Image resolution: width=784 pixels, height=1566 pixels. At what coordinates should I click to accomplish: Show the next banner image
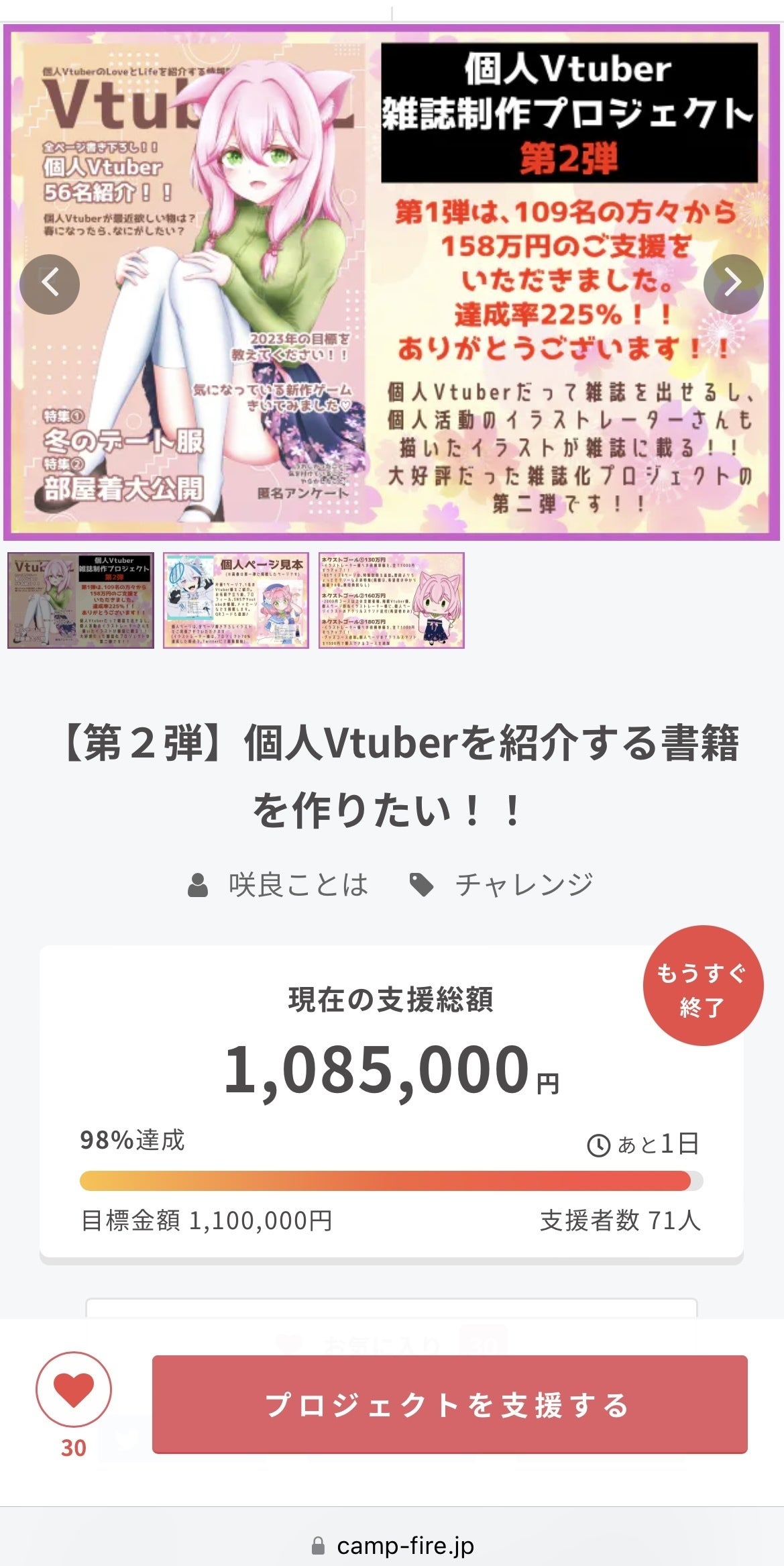pos(733,284)
